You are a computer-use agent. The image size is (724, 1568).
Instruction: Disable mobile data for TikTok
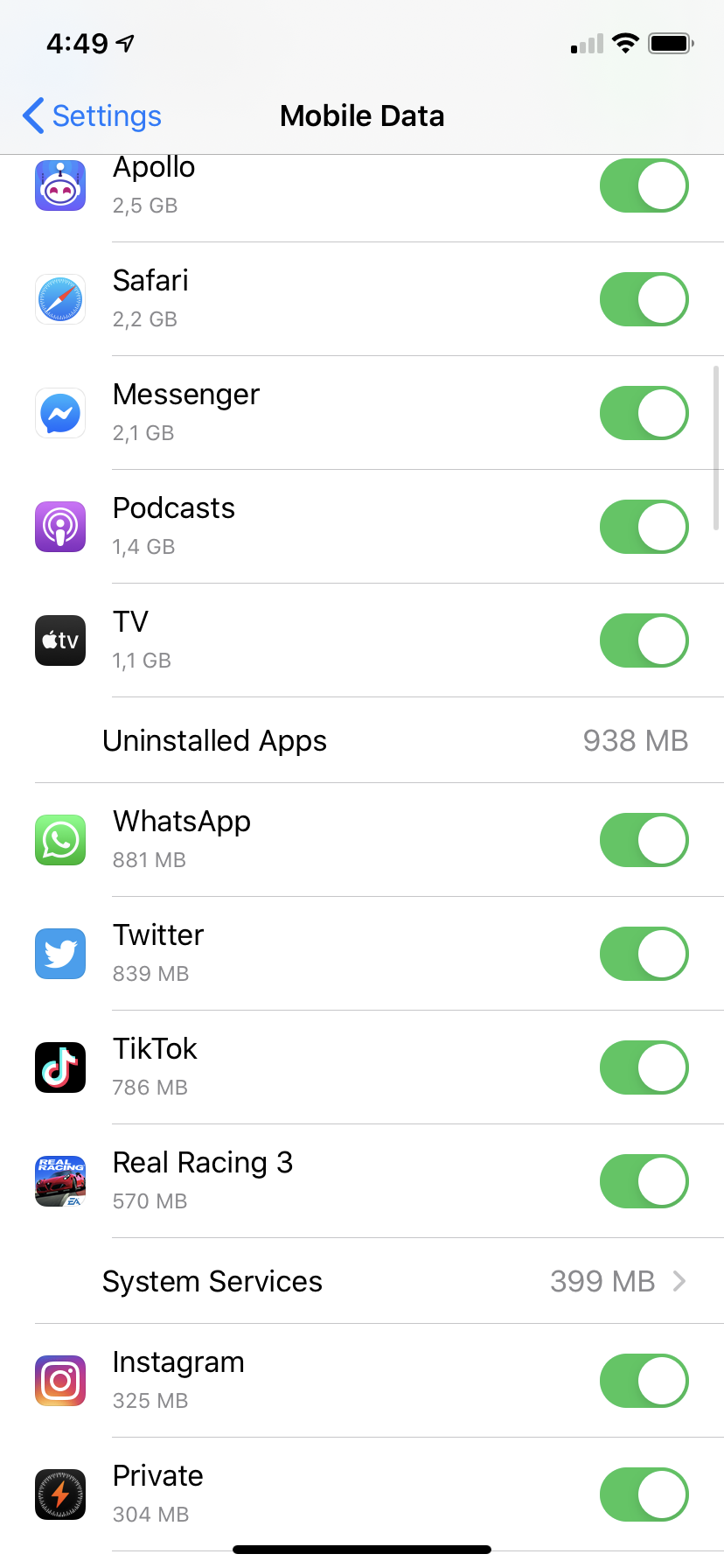tap(644, 1067)
